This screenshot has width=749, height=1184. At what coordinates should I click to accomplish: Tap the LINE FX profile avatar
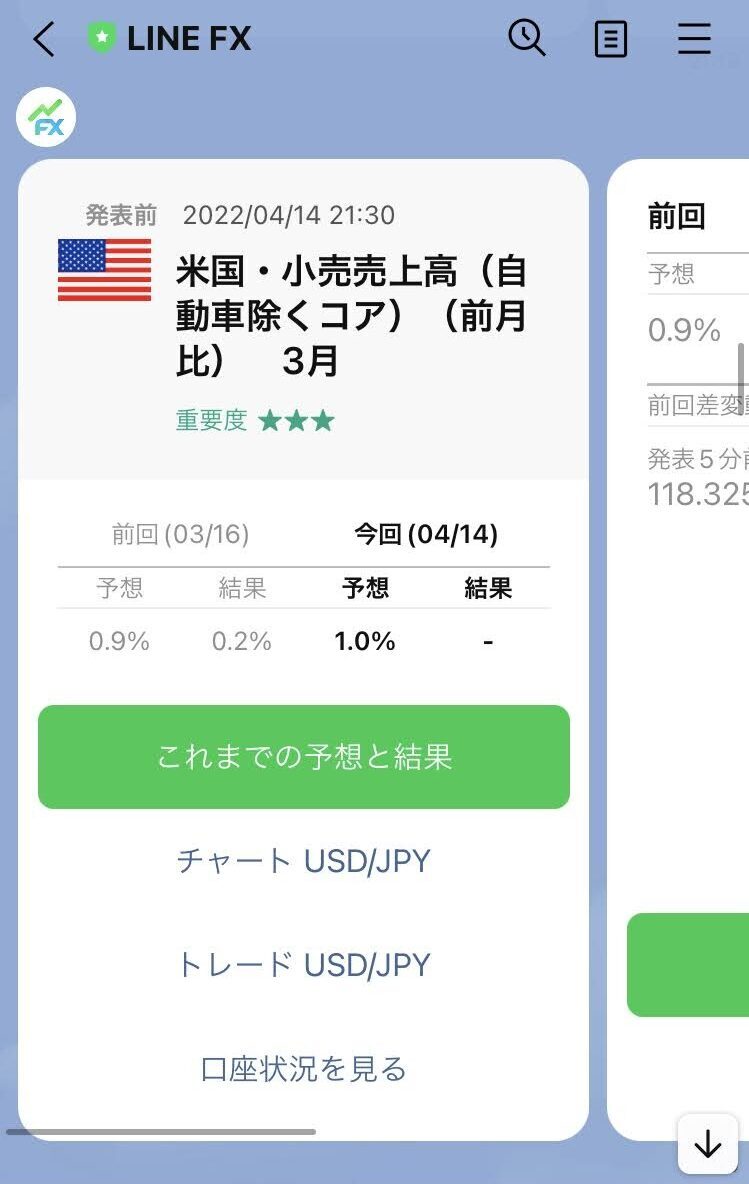[x=46, y=117]
